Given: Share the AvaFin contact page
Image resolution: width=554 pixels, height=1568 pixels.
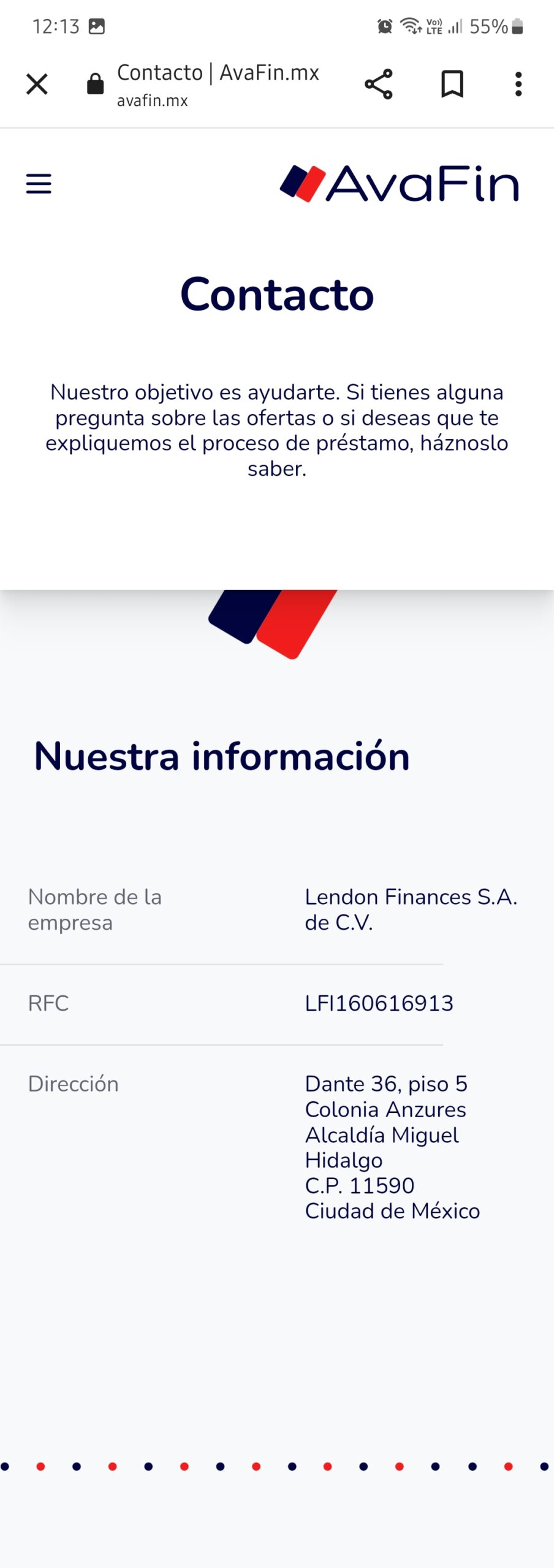Looking at the screenshot, I should pos(378,84).
